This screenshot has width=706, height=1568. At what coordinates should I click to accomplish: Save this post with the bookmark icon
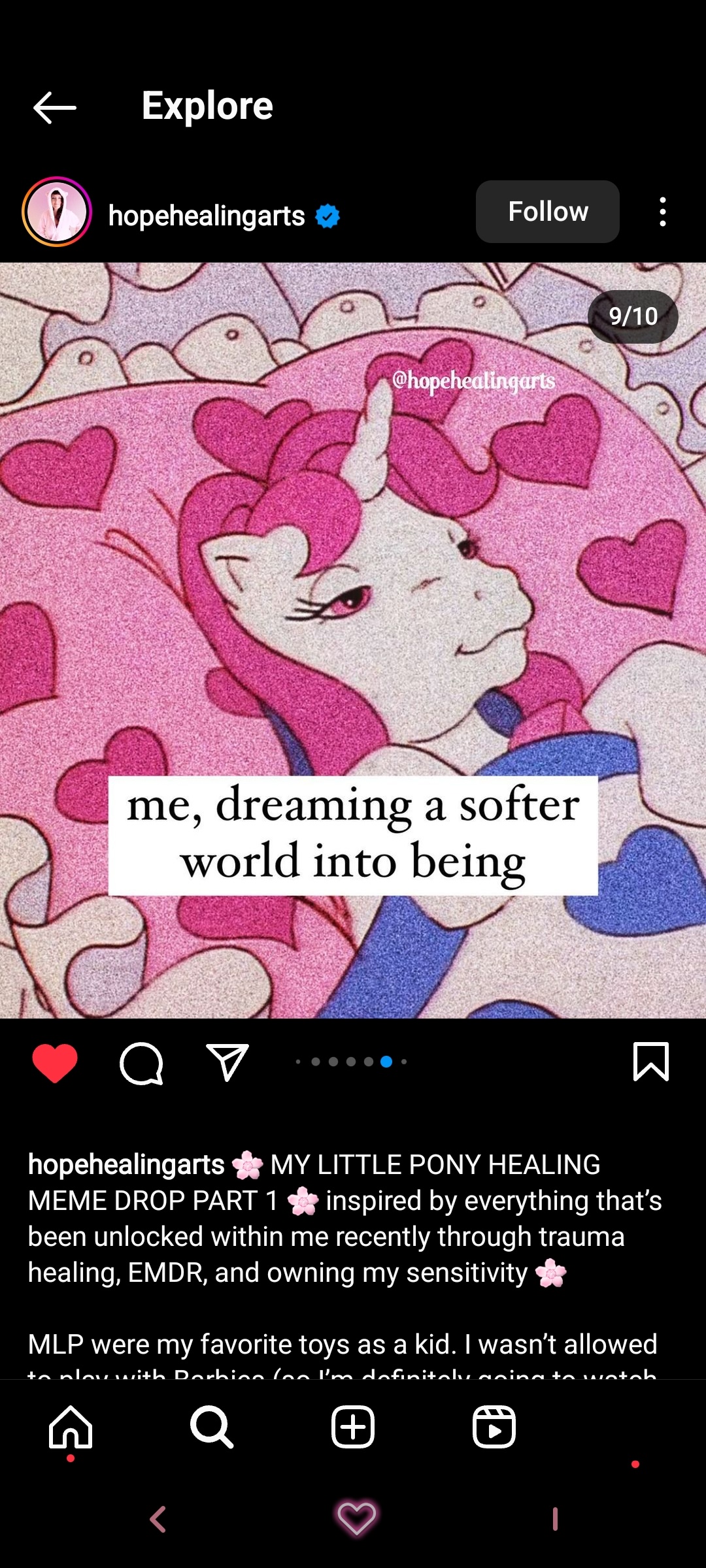click(650, 1062)
